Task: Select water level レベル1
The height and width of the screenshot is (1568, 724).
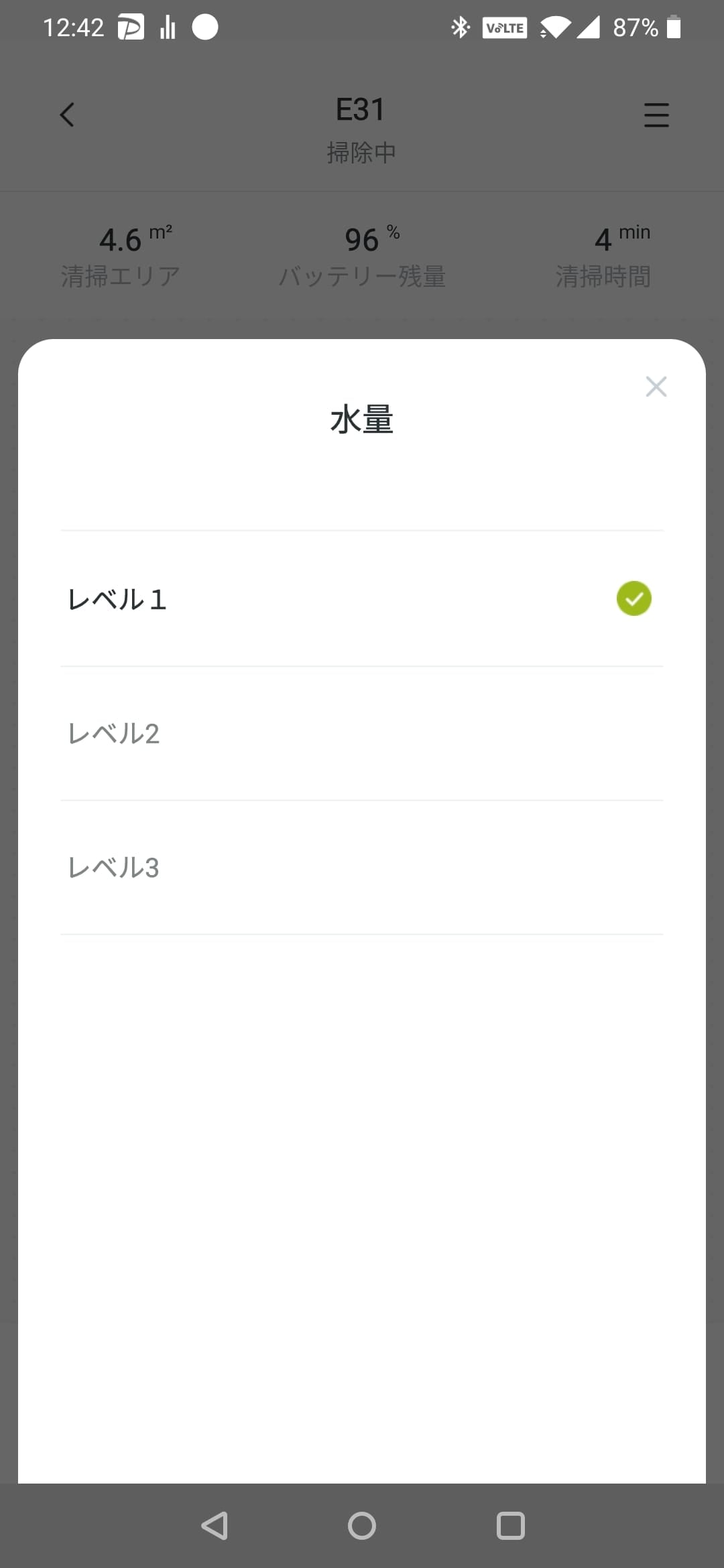Action: (362, 599)
